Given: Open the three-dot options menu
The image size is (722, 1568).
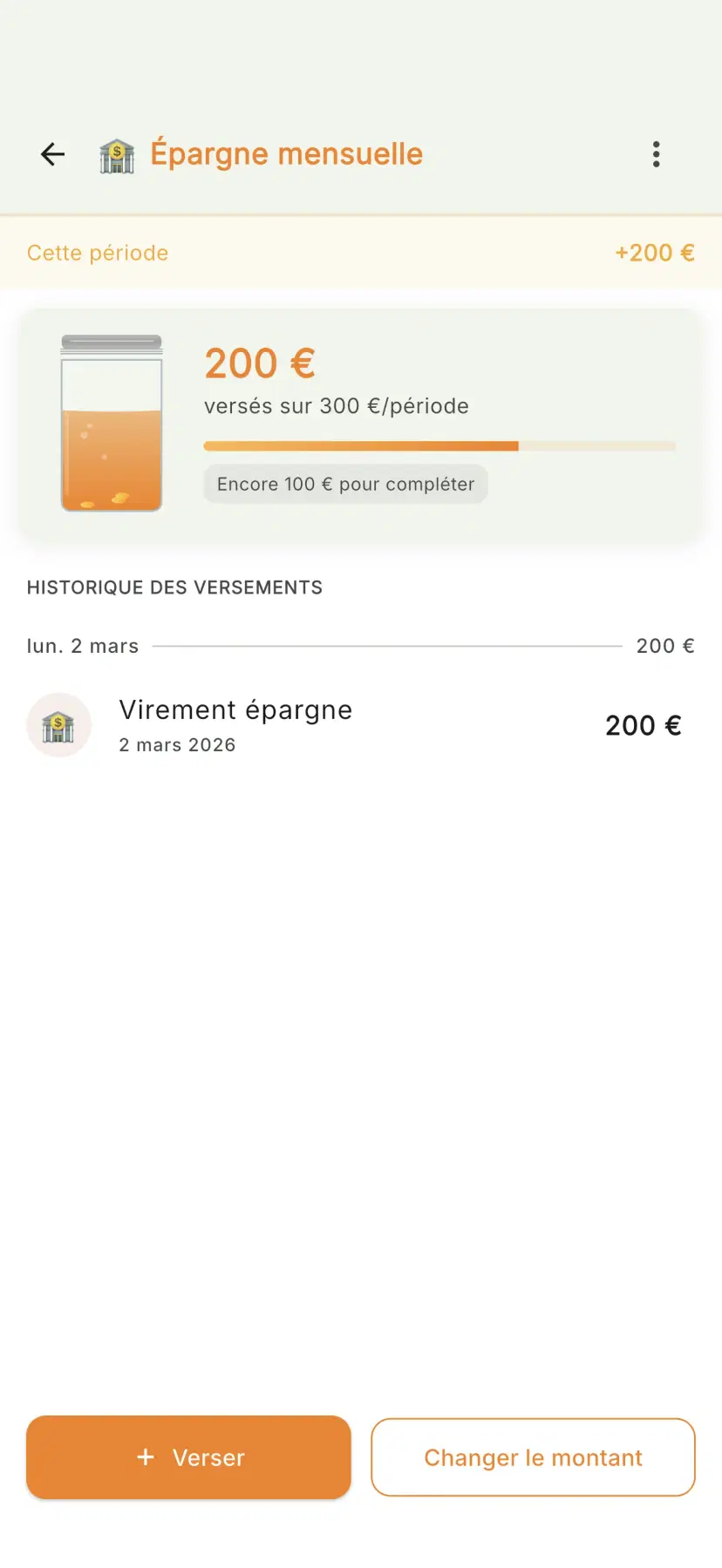Looking at the screenshot, I should (x=656, y=153).
